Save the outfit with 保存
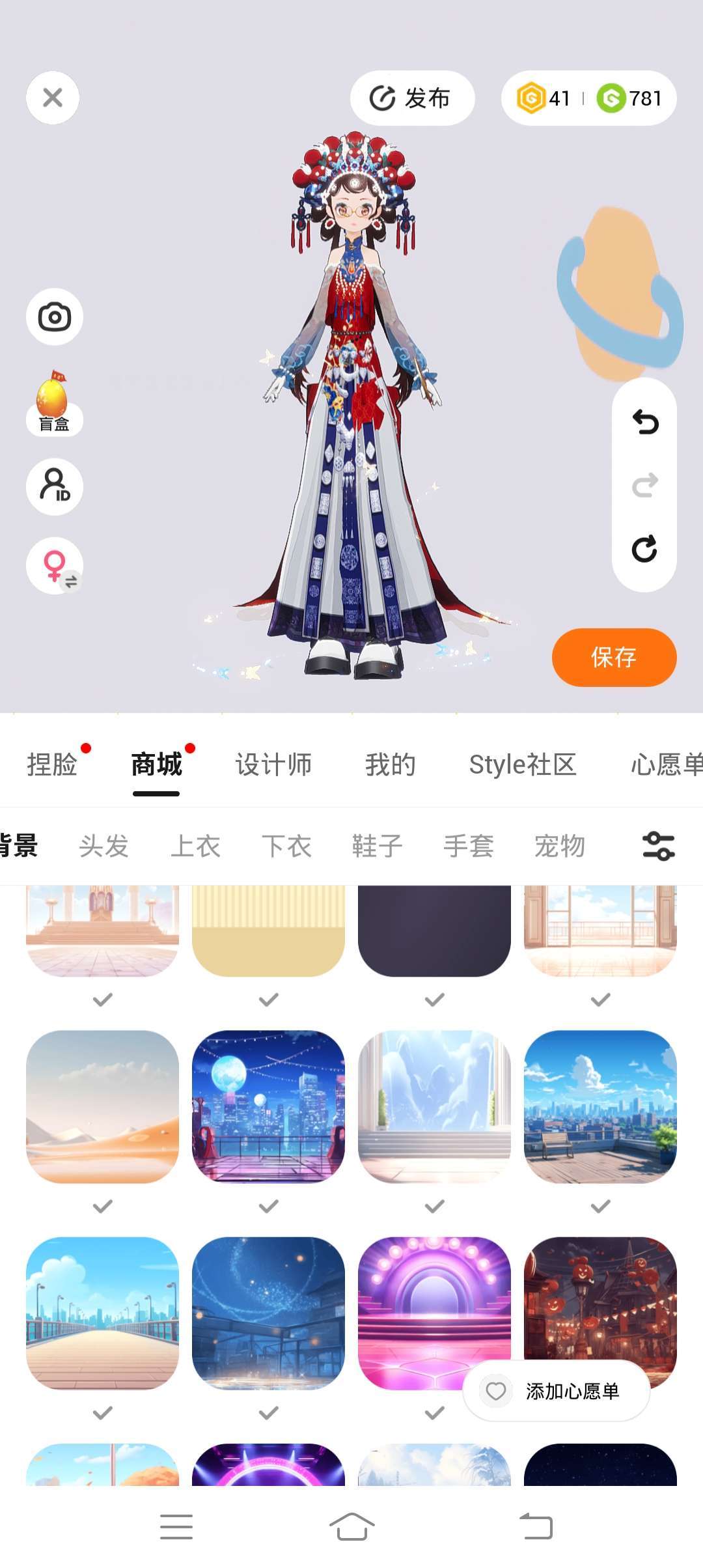Viewport: 703px width, 1568px height. [x=614, y=657]
